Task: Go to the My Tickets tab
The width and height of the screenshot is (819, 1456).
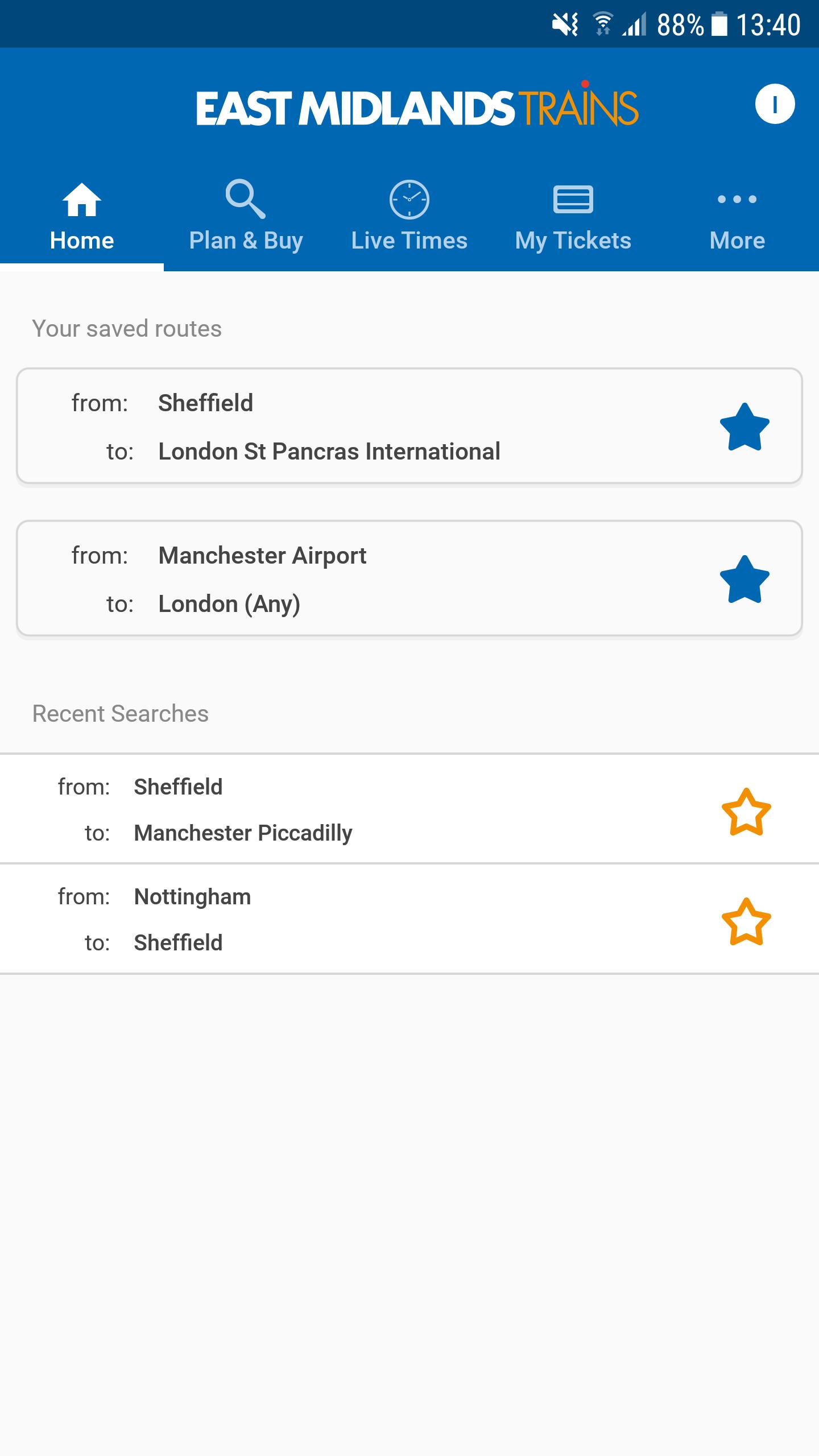Action: point(573,239)
